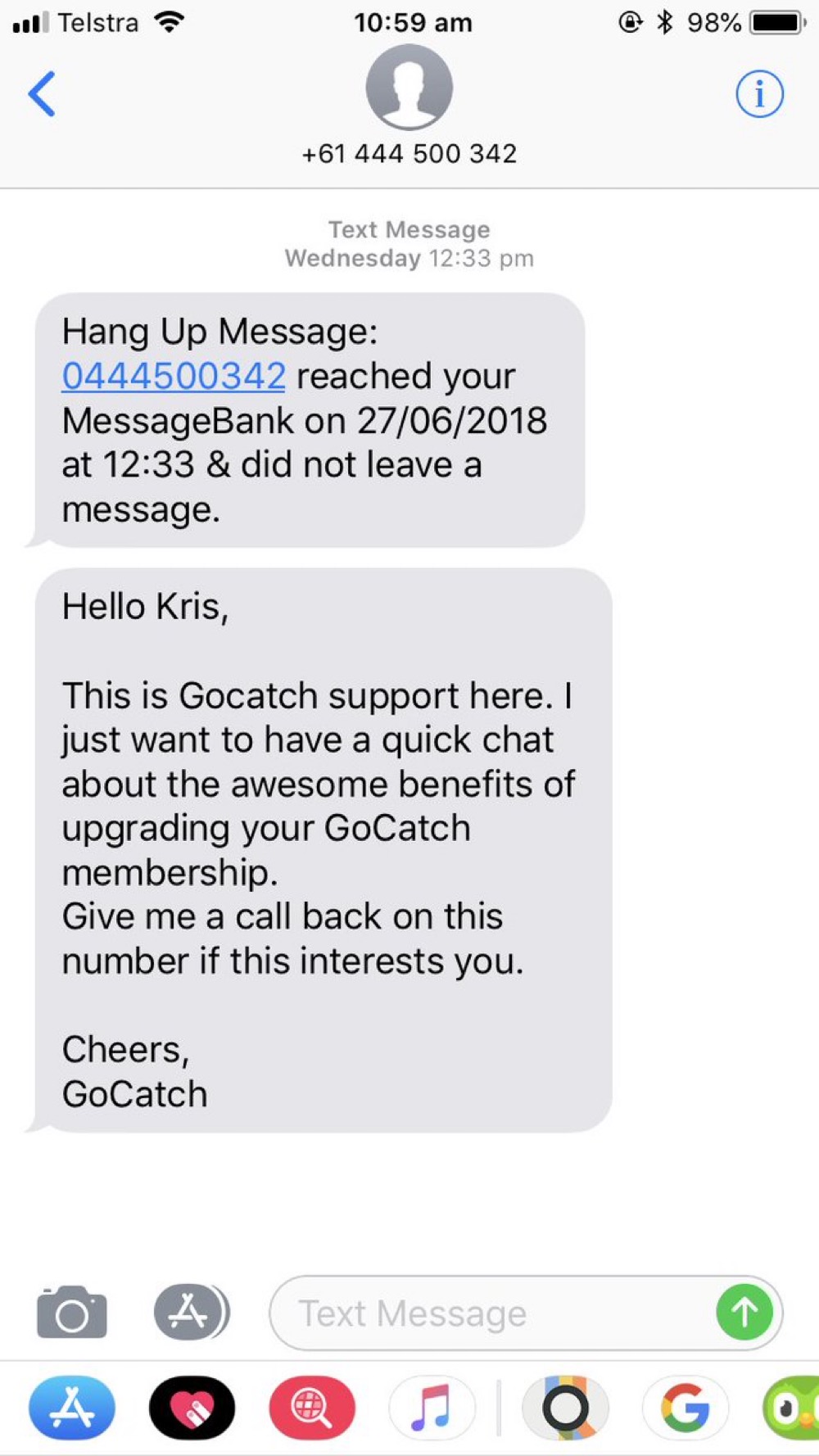Select the colorful ring app icon
The height and width of the screenshot is (1456, 819).
click(x=566, y=1409)
